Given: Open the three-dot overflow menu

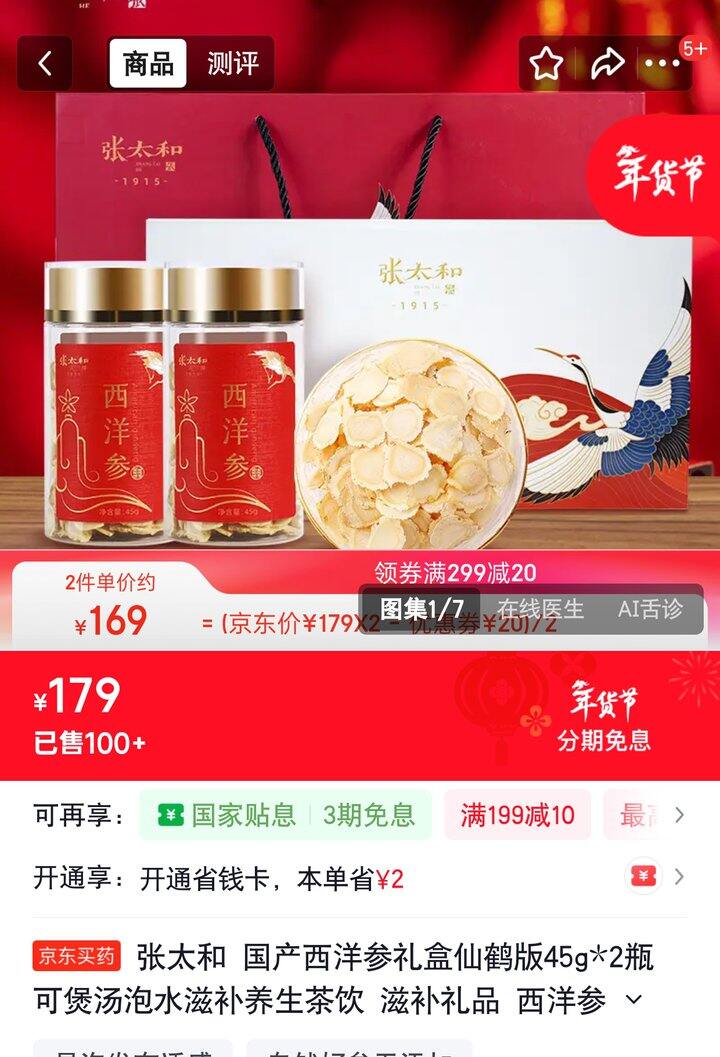Looking at the screenshot, I should (662, 64).
